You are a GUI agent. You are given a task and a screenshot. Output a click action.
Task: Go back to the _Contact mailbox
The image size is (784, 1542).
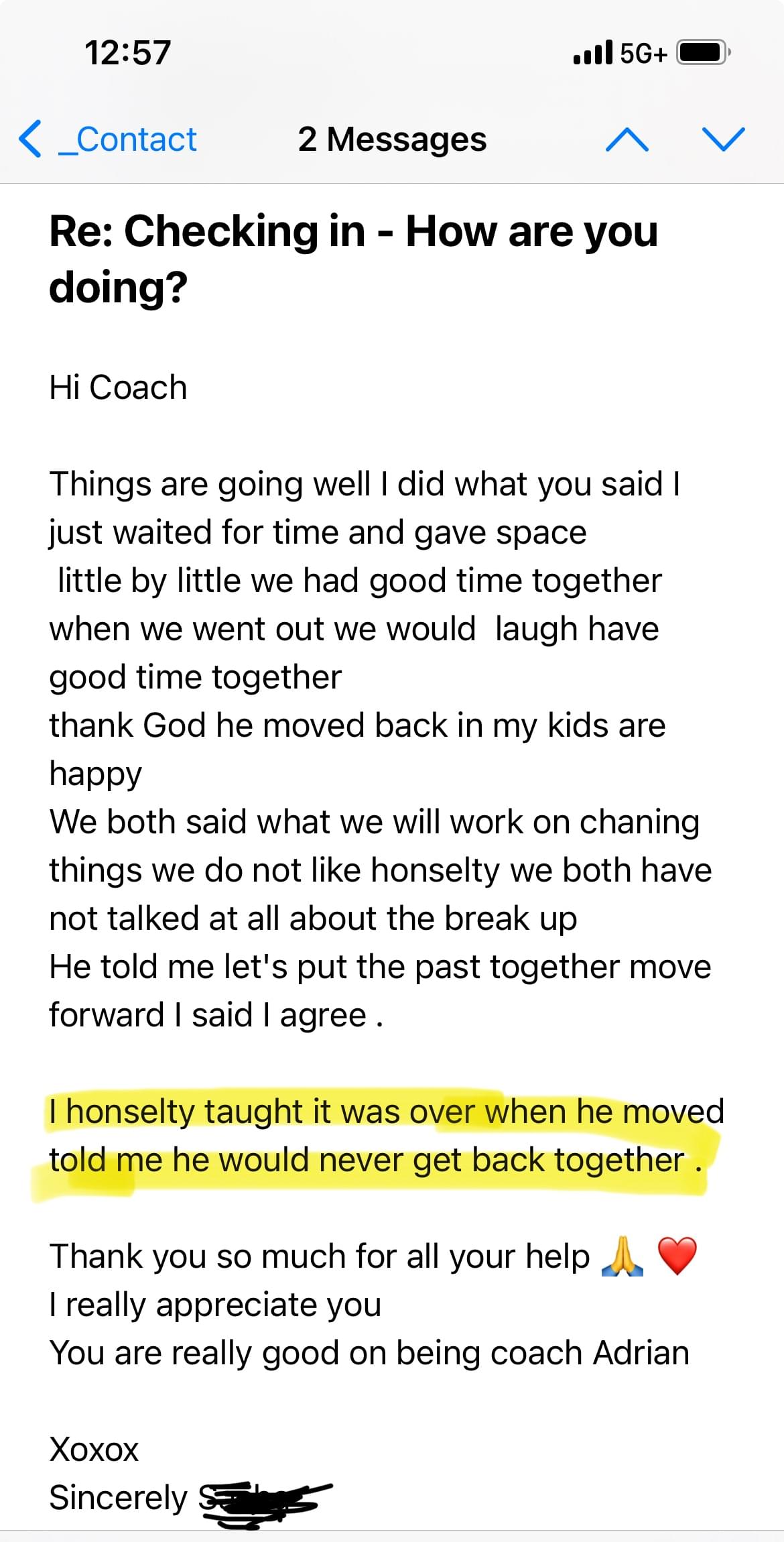point(108,139)
